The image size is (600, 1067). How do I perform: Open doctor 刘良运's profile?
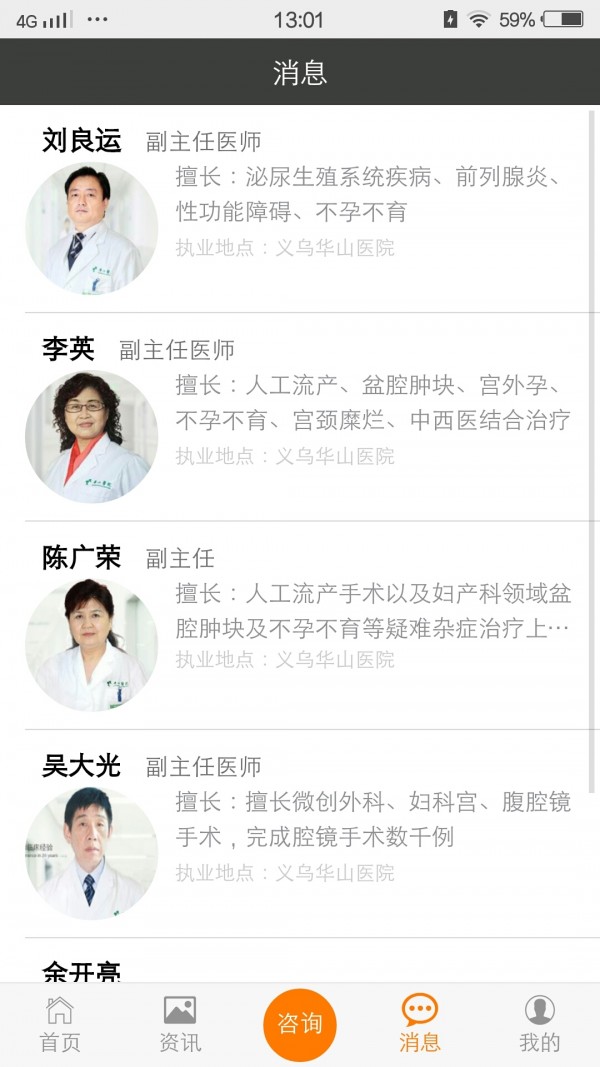[300, 210]
